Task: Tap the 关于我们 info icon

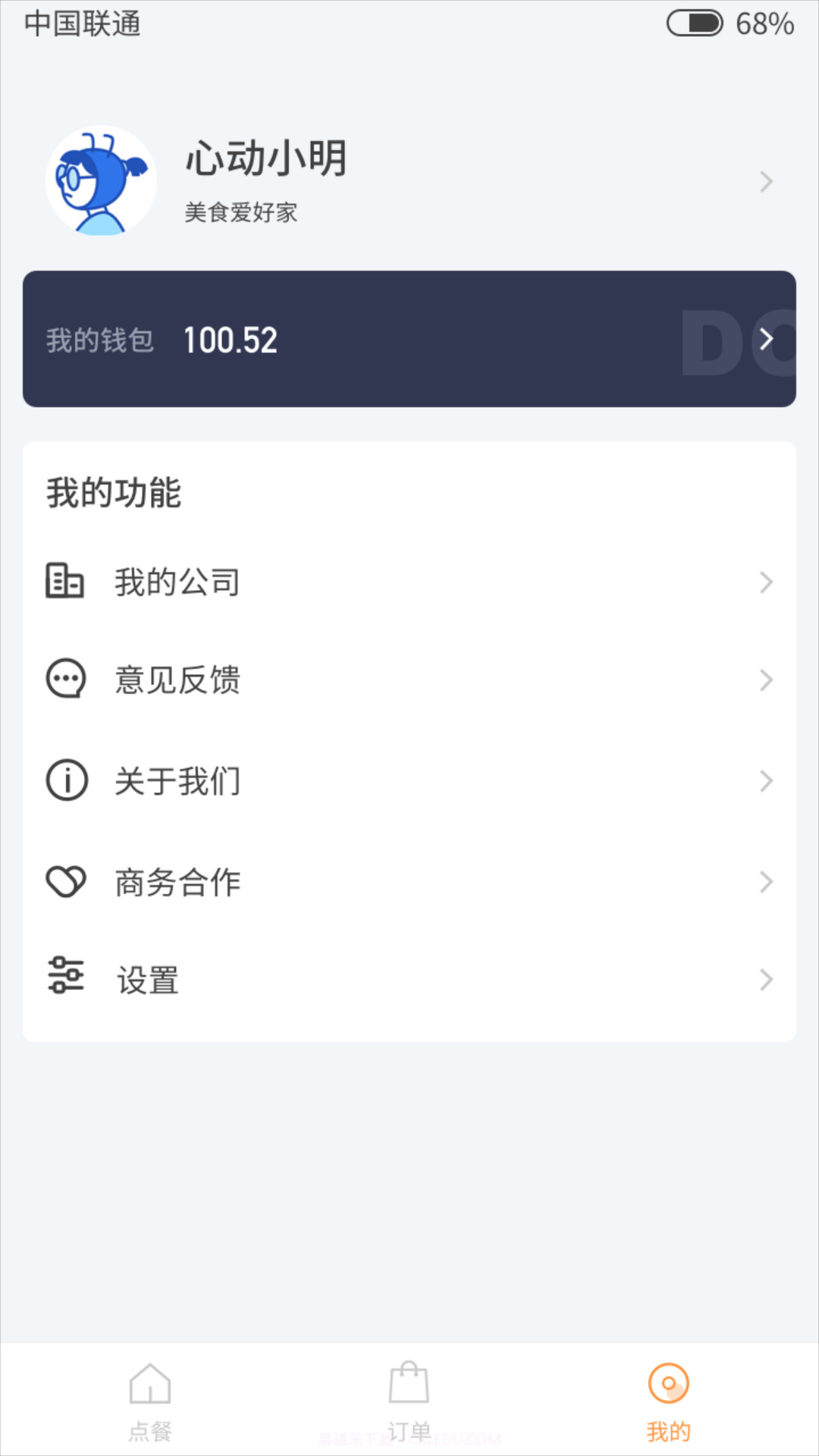Action: (66, 781)
